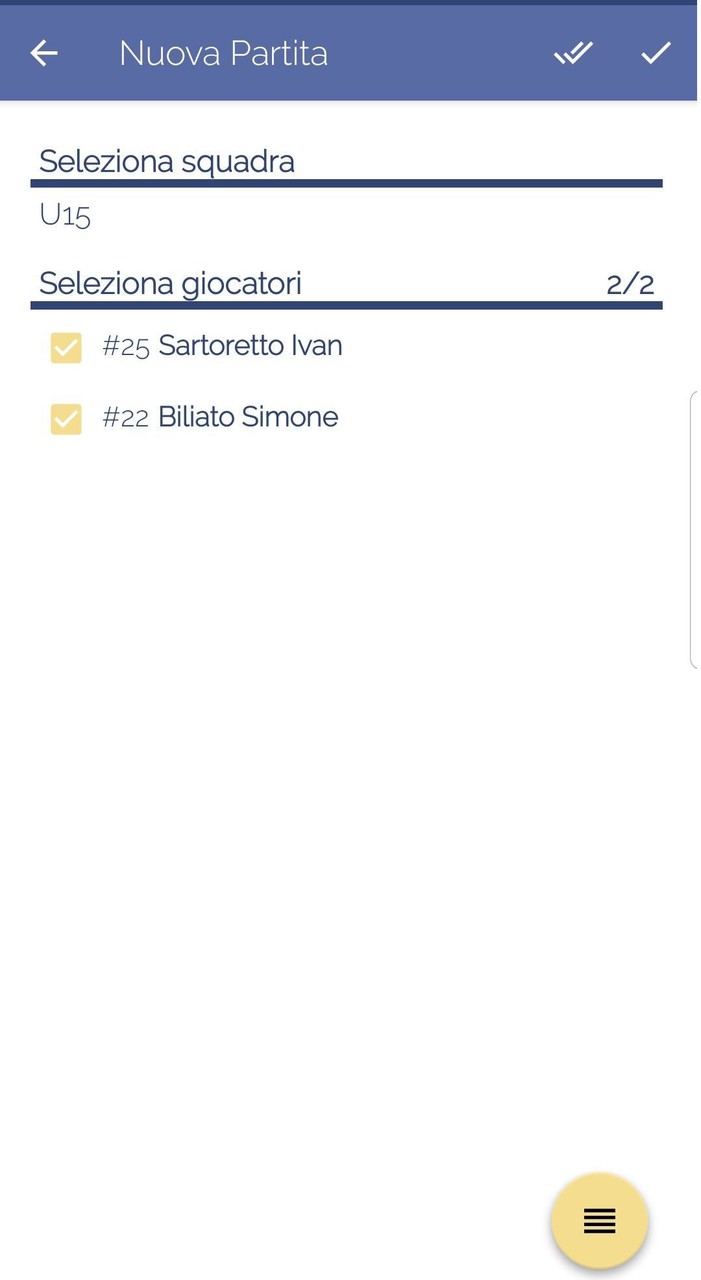
Task: Uncheck player #22 Biliato Simone
Action: pos(66,419)
